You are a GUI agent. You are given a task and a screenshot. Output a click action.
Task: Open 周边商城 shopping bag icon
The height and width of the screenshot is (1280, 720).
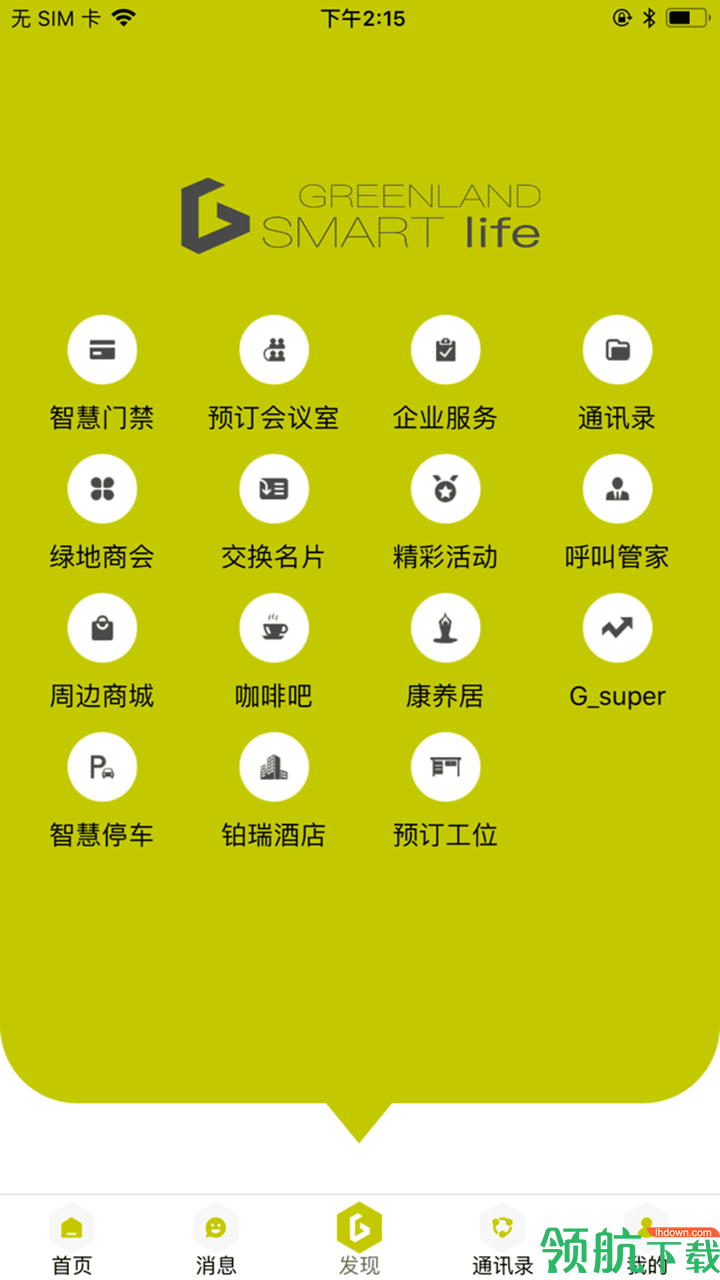(x=101, y=627)
